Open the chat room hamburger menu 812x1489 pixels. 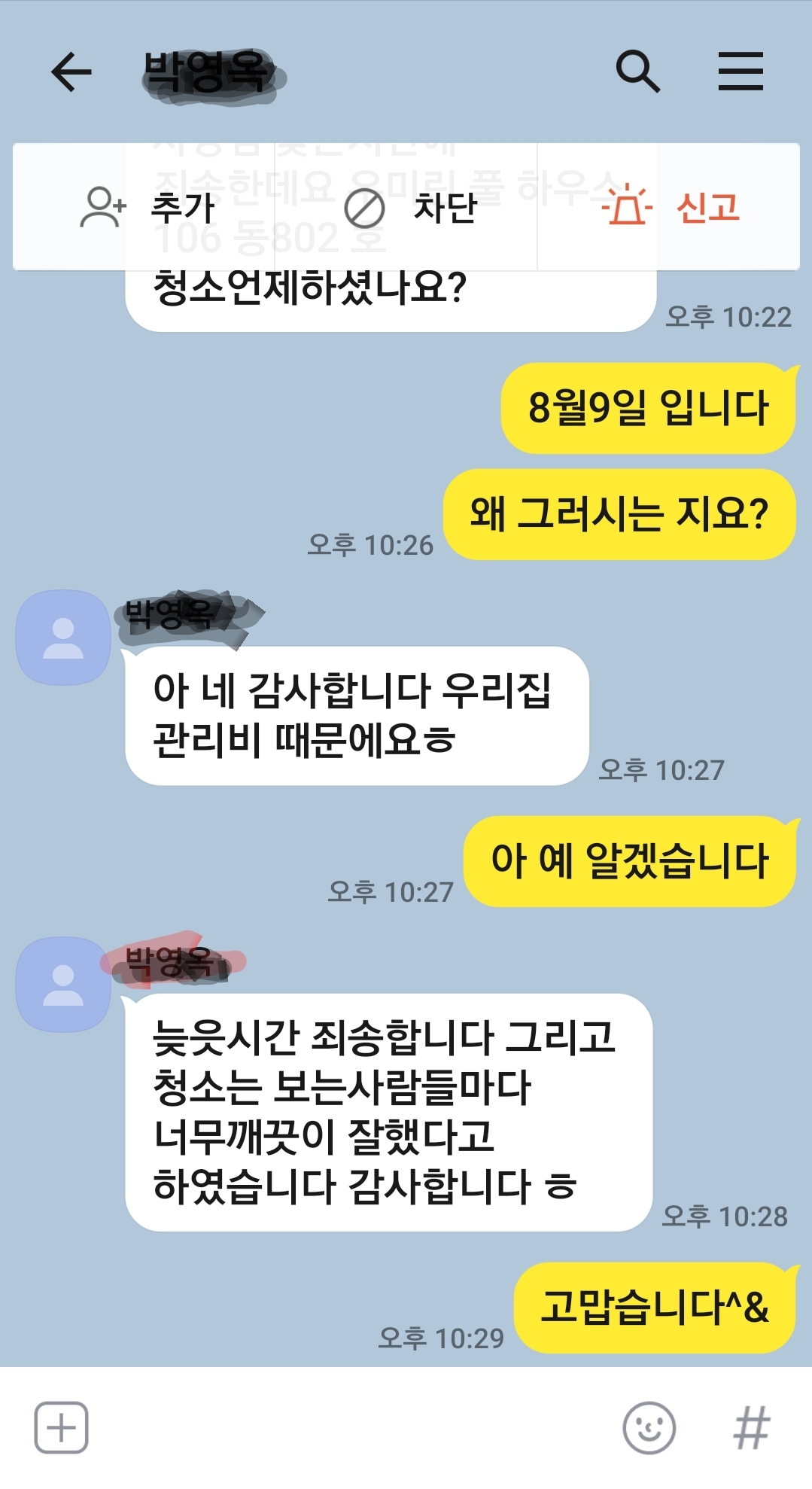coord(741,72)
